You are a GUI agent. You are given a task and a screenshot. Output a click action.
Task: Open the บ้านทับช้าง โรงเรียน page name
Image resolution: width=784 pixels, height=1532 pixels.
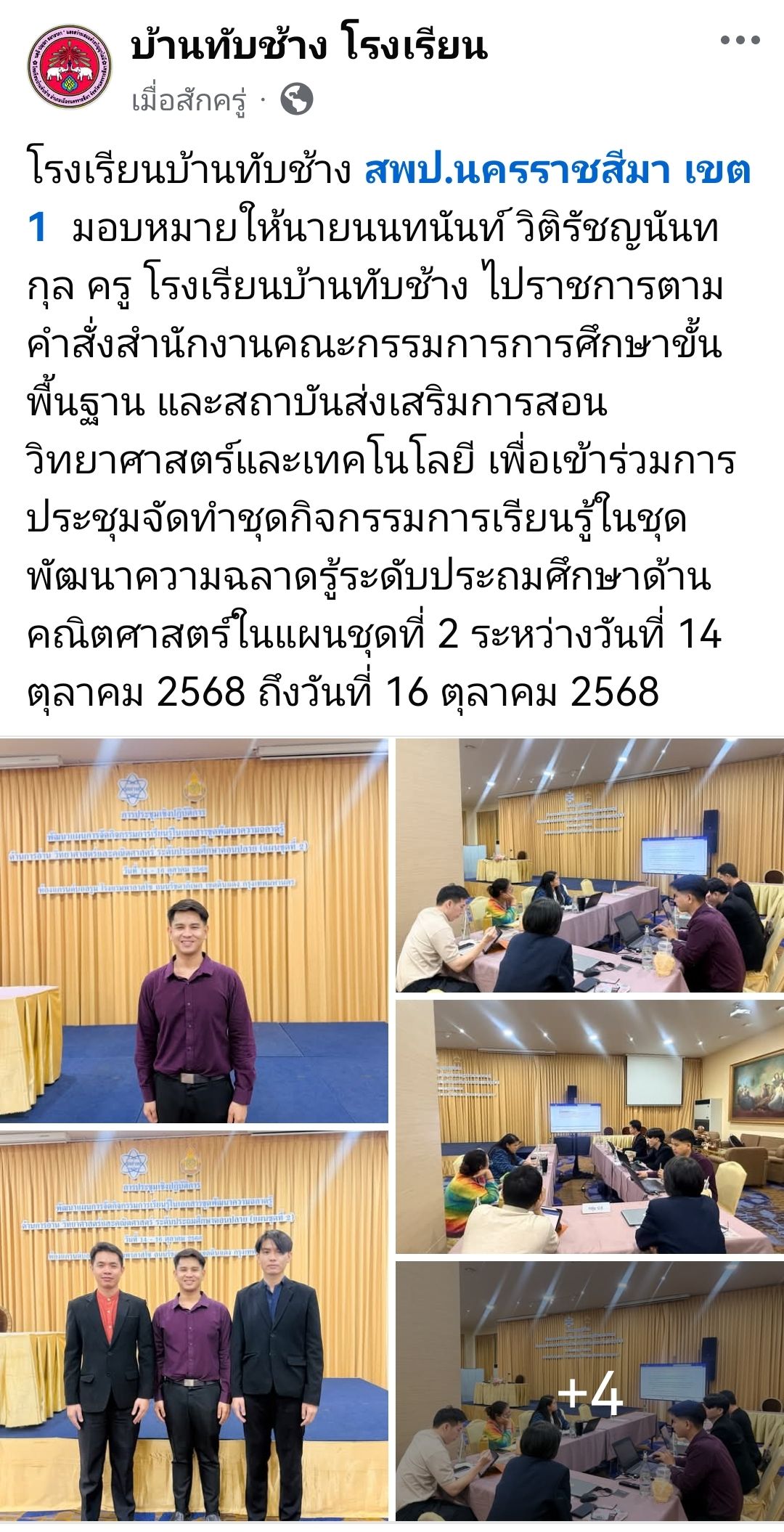coord(309,46)
